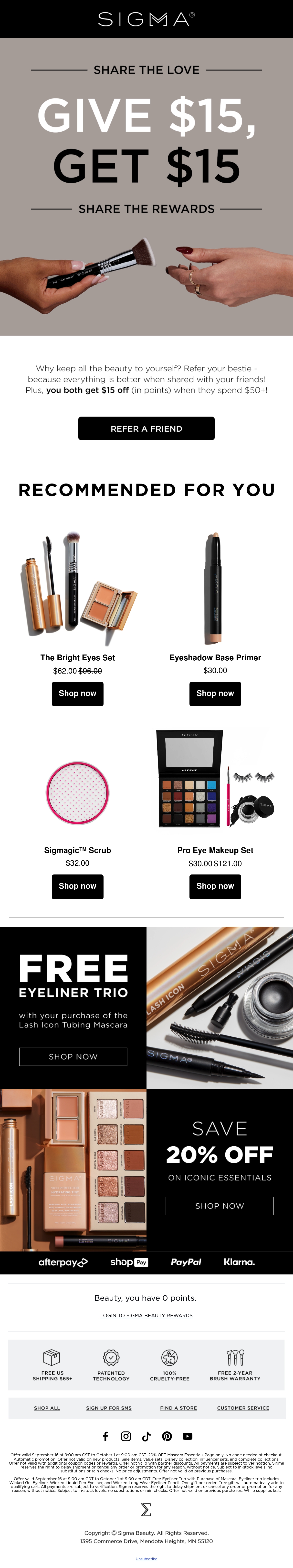Viewport: 293px width, 1568px height.
Task: Shop now for Sigmagic Scrub
Action: [x=77, y=886]
